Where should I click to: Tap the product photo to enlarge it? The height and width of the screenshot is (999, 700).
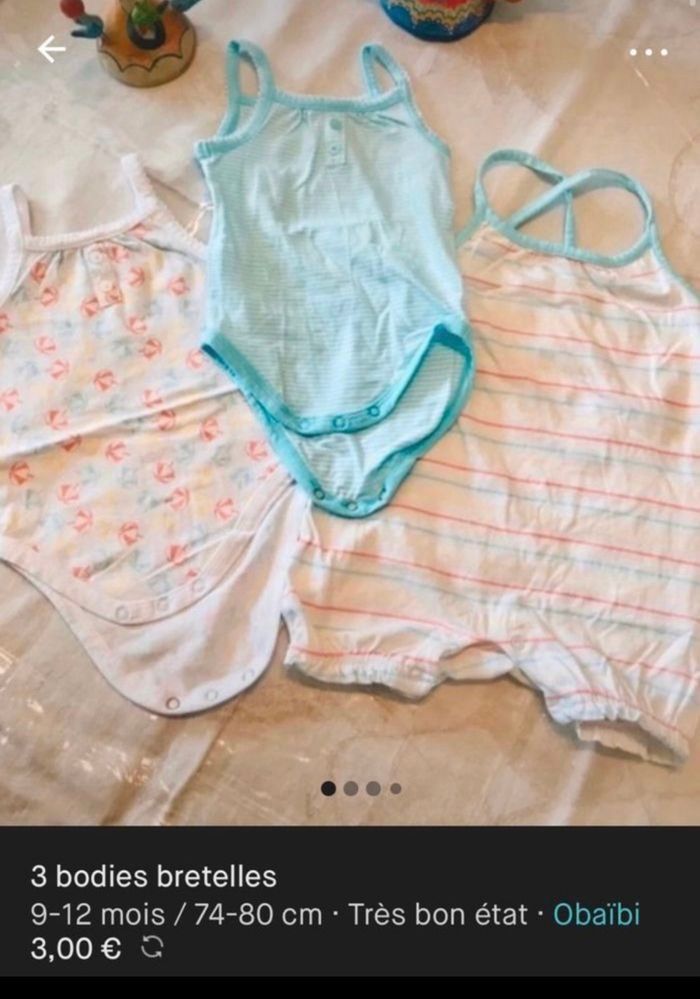pos(350,420)
